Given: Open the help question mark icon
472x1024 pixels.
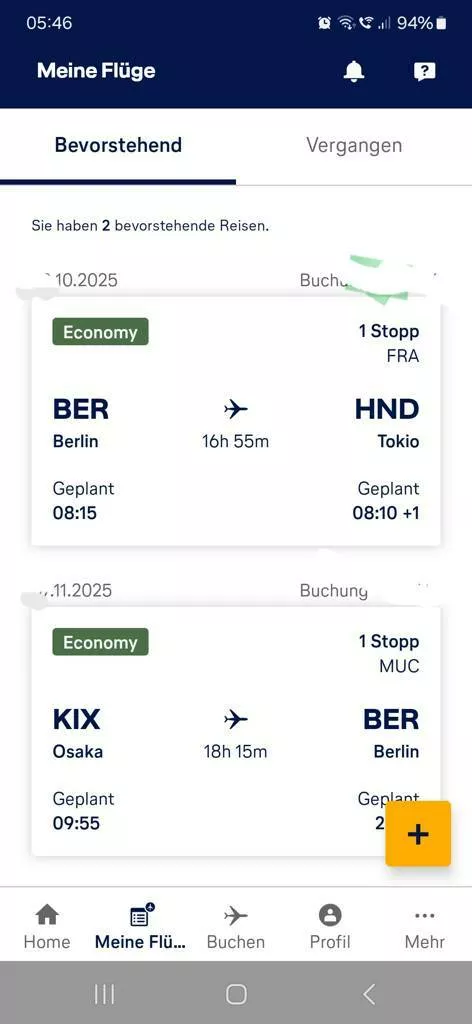Looking at the screenshot, I should 425,71.
